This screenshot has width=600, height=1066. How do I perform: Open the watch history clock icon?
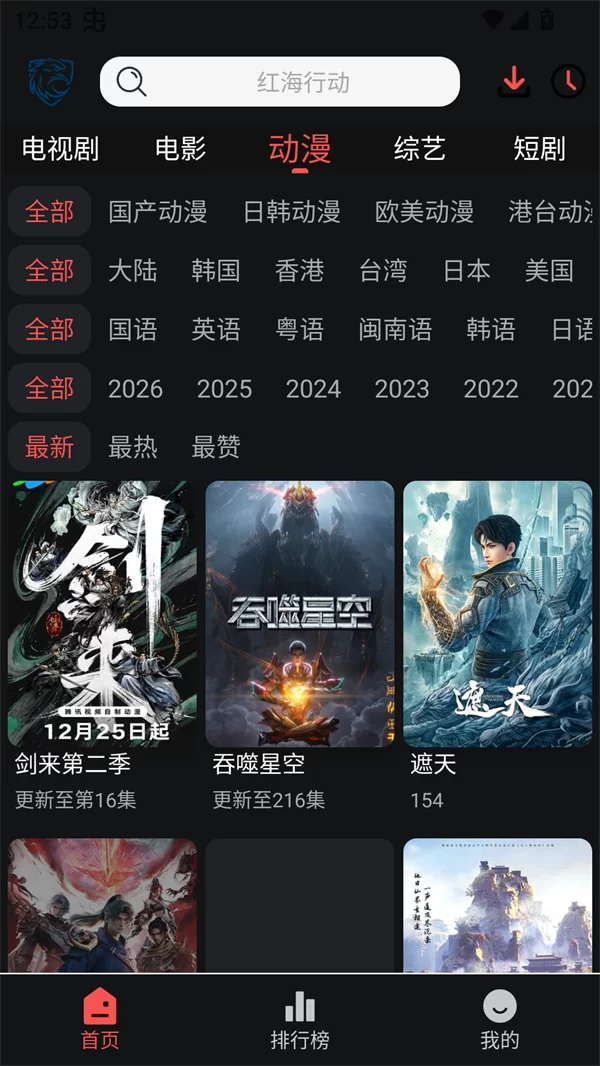568,81
